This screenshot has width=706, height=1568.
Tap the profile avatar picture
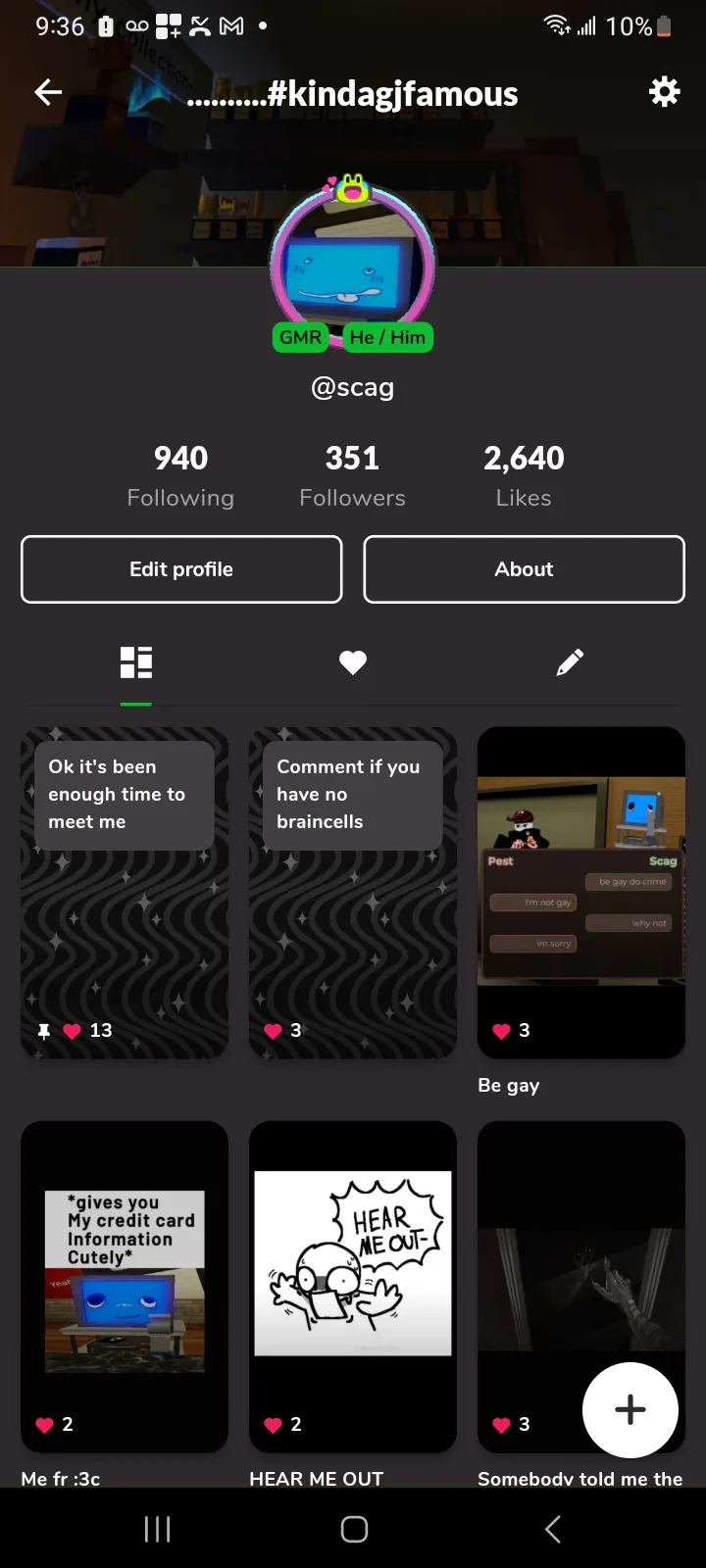353,263
